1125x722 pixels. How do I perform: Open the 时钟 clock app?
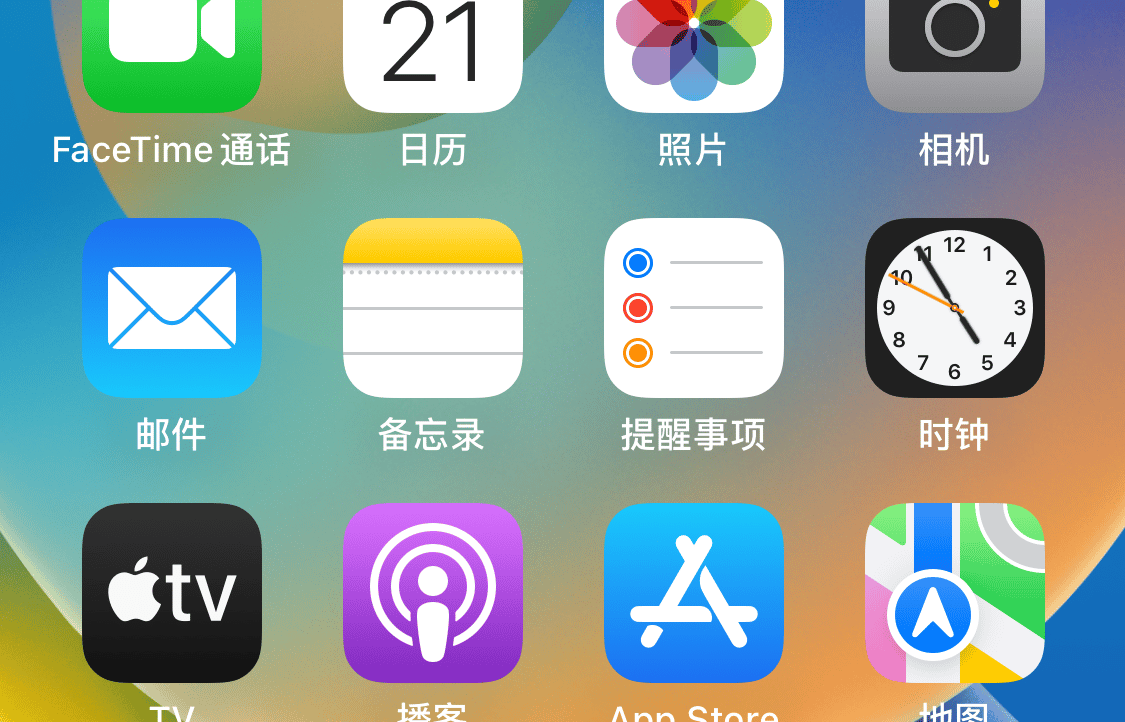click(x=955, y=308)
